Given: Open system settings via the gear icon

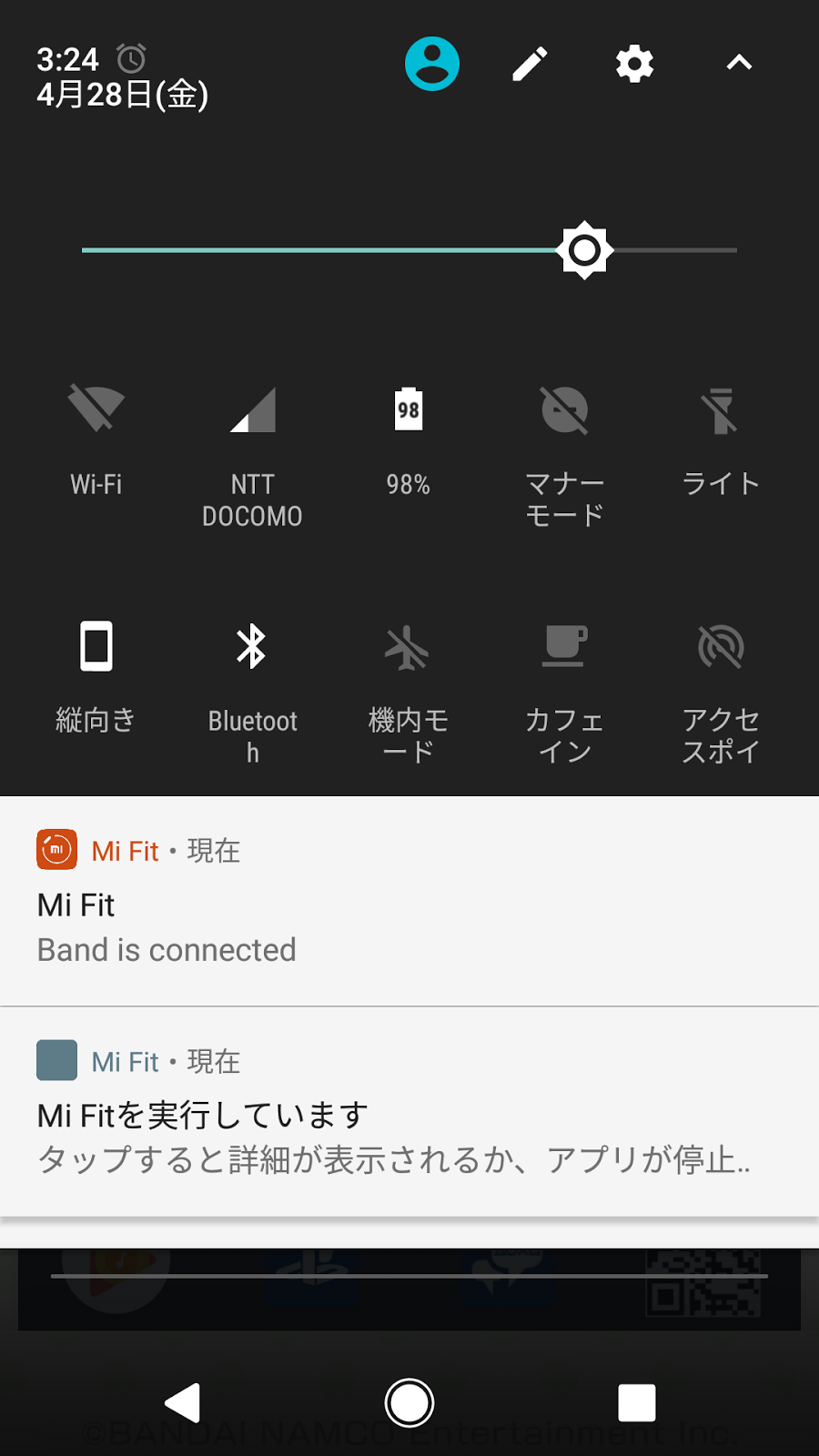Looking at the screenshot, I should (634, 64).
